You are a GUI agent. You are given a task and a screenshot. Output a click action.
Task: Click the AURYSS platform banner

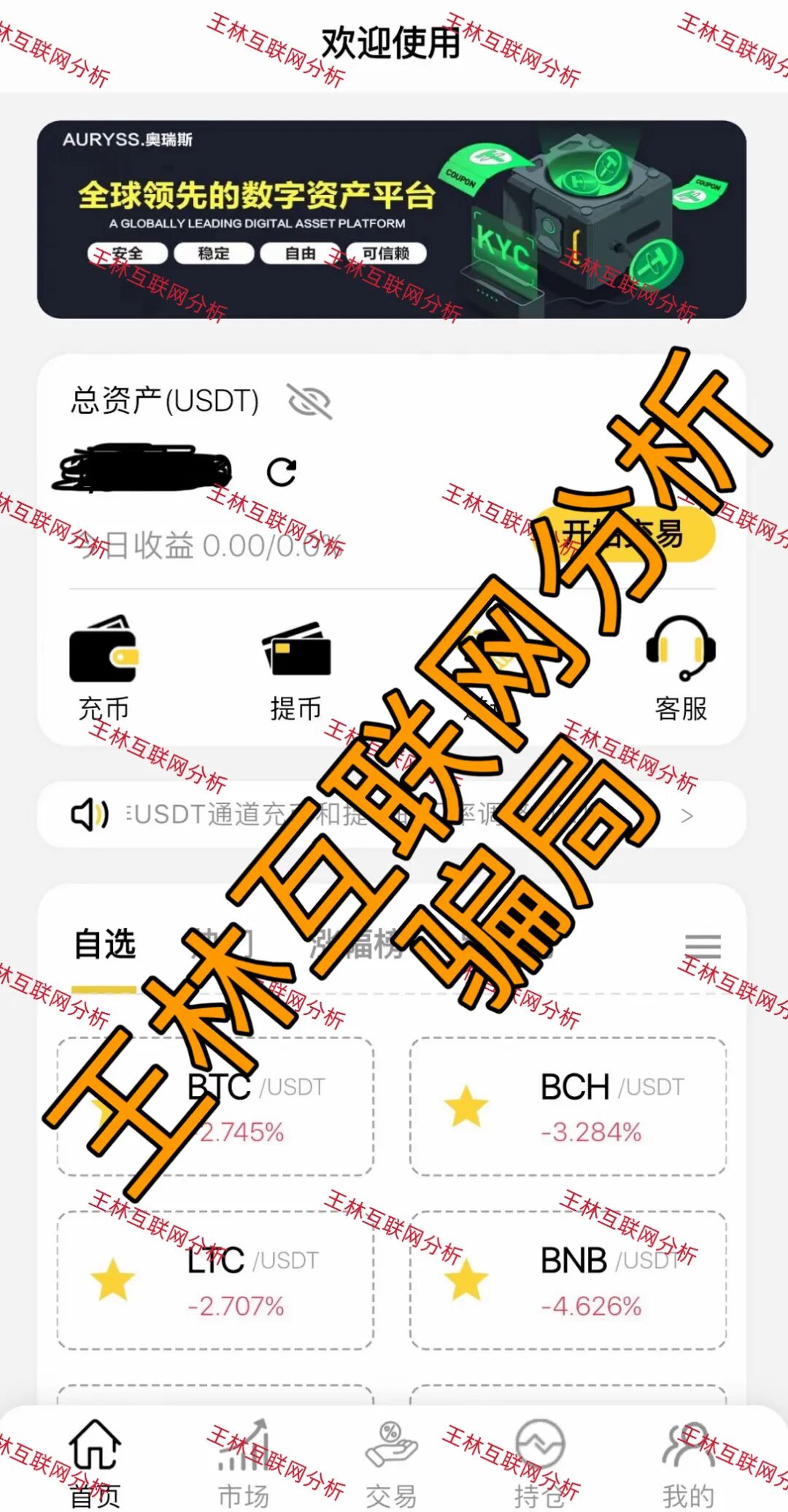(x=394, y=215)
